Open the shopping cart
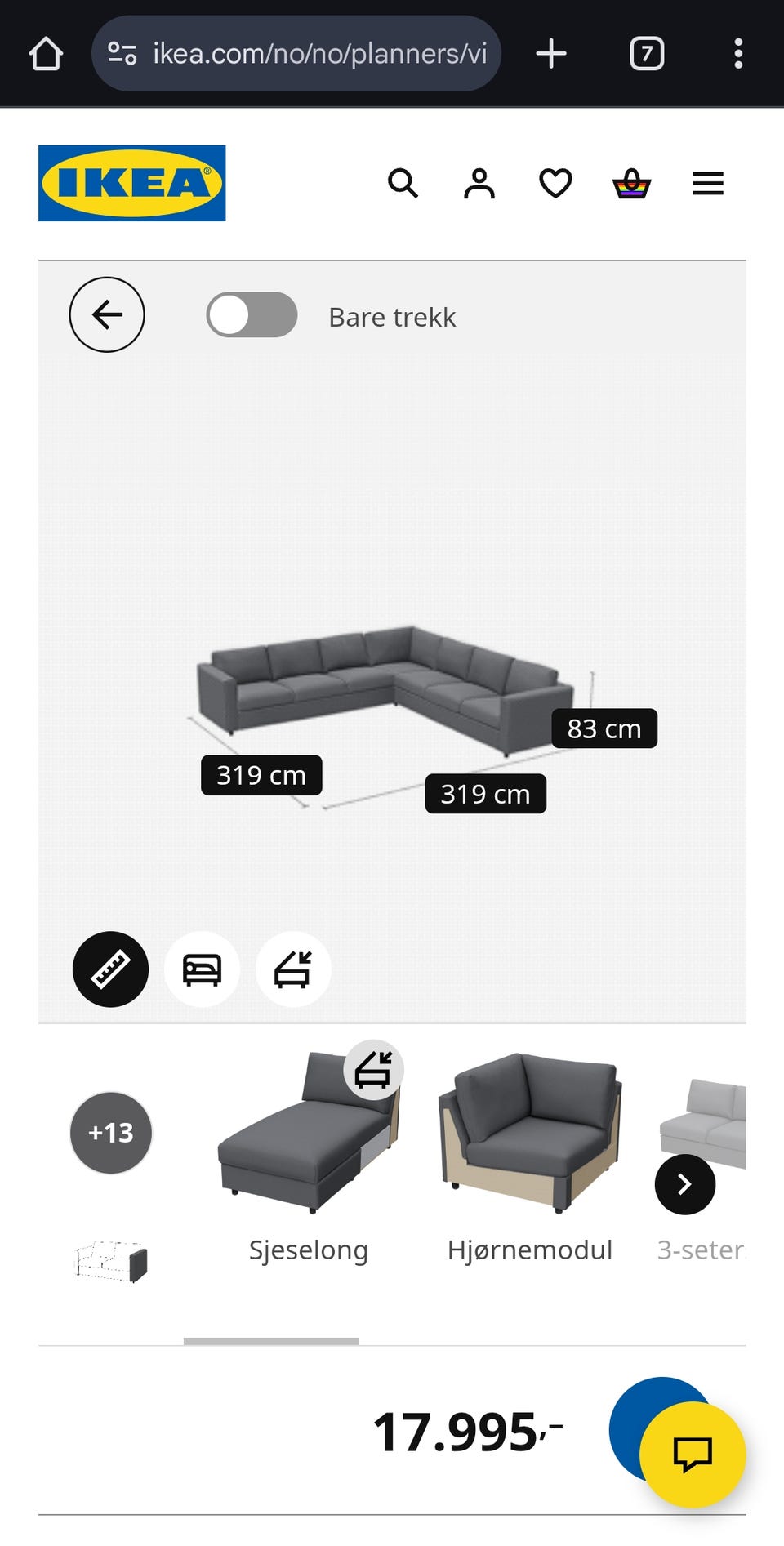 (631, 183)
